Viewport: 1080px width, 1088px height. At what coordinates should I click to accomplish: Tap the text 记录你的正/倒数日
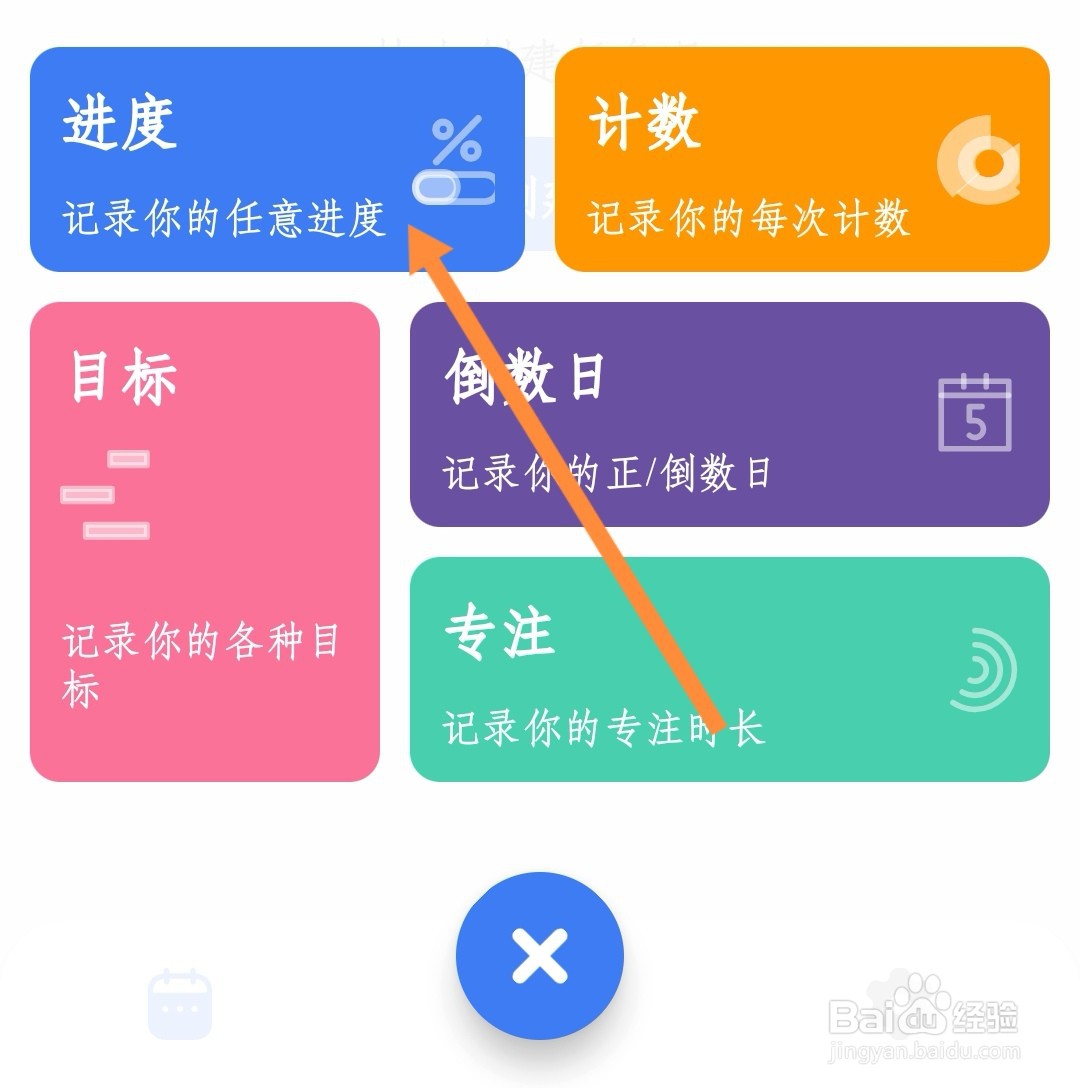click(612, 477)
